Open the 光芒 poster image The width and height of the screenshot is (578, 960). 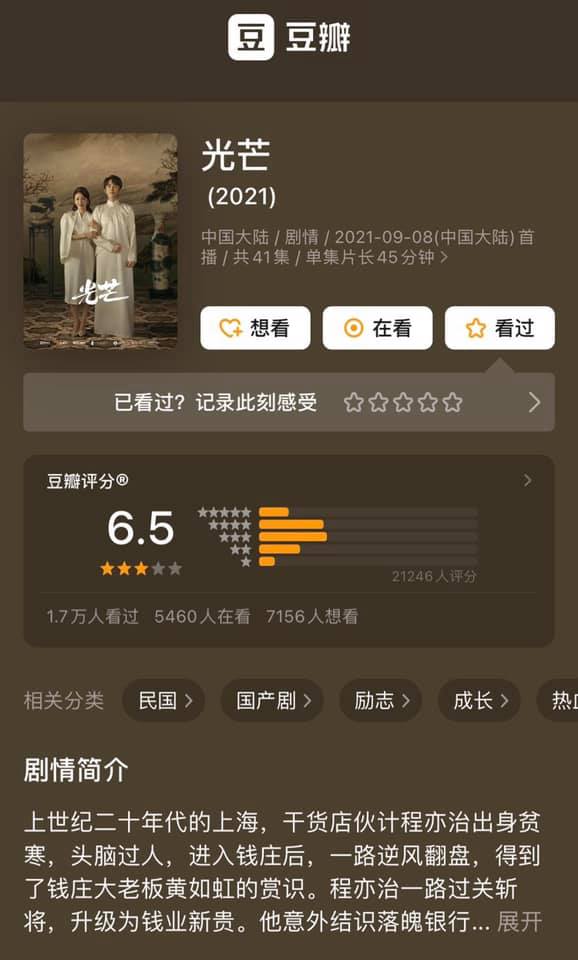click(100, 241)
